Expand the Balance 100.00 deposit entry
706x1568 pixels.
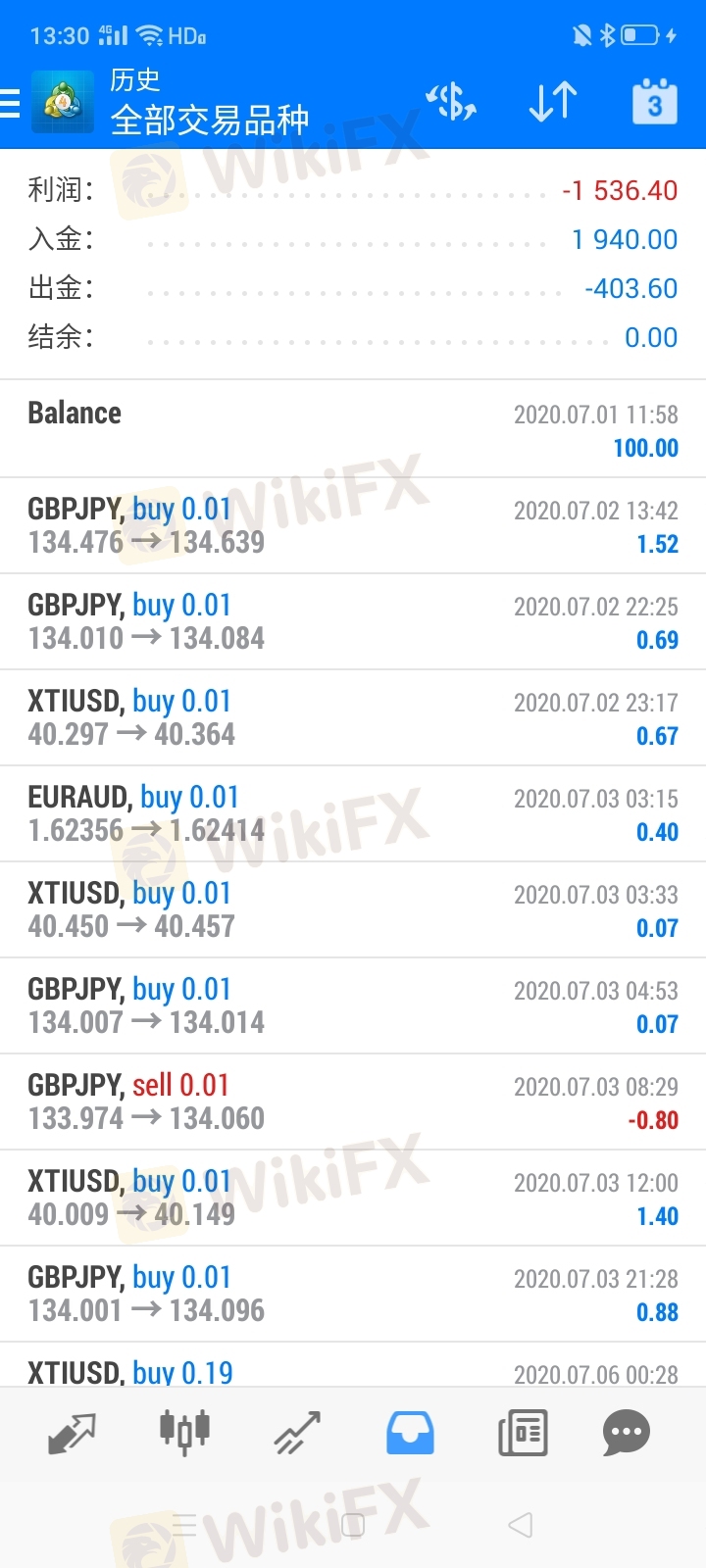coord(353,429)
